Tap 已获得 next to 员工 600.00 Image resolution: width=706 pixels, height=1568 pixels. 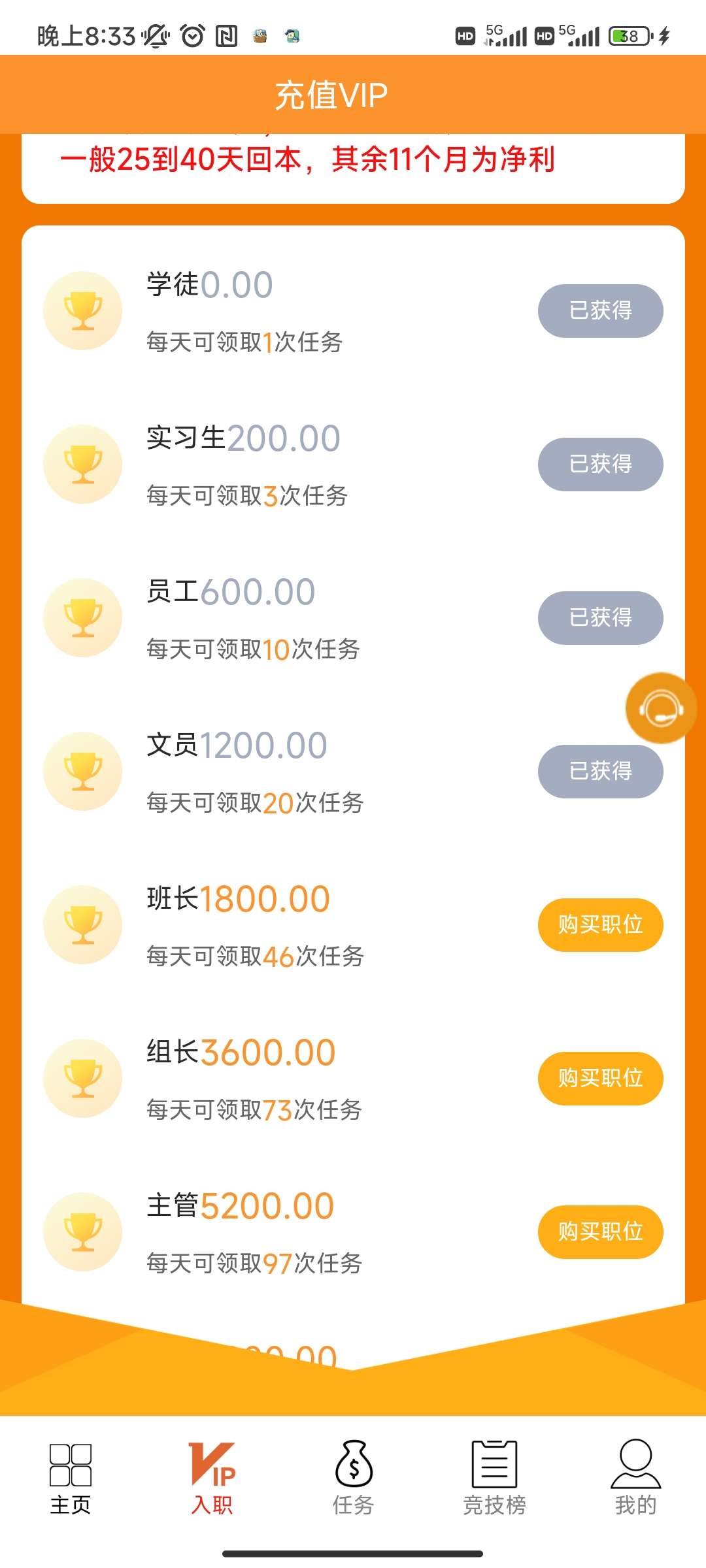tap(600, 617)
